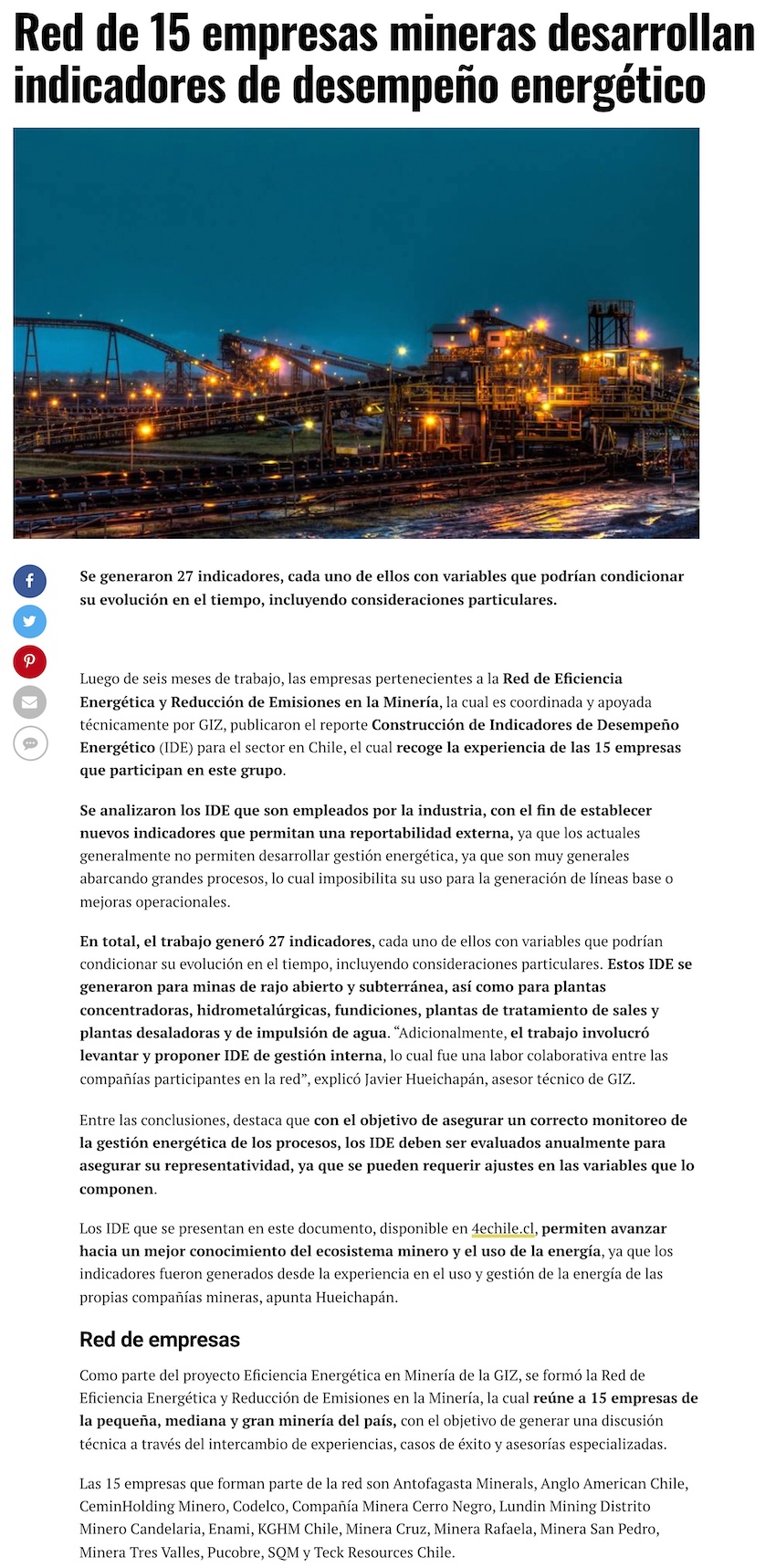The width and height of the screenshot is (776, 1568).
Task: Pin the article on Pinterest
Action: click(29, 661)
